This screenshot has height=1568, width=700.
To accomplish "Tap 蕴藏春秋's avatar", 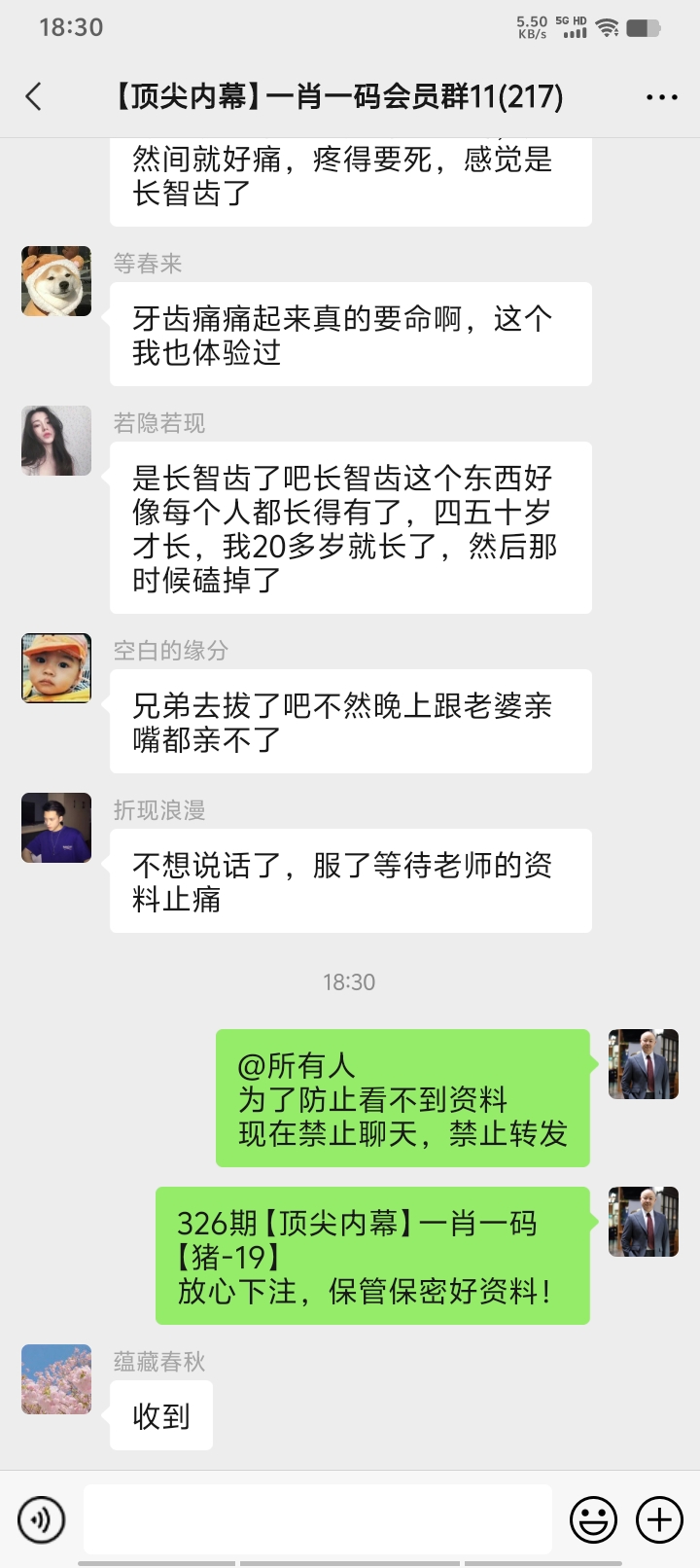I will pyautogui.click(x=56, y=1379).
